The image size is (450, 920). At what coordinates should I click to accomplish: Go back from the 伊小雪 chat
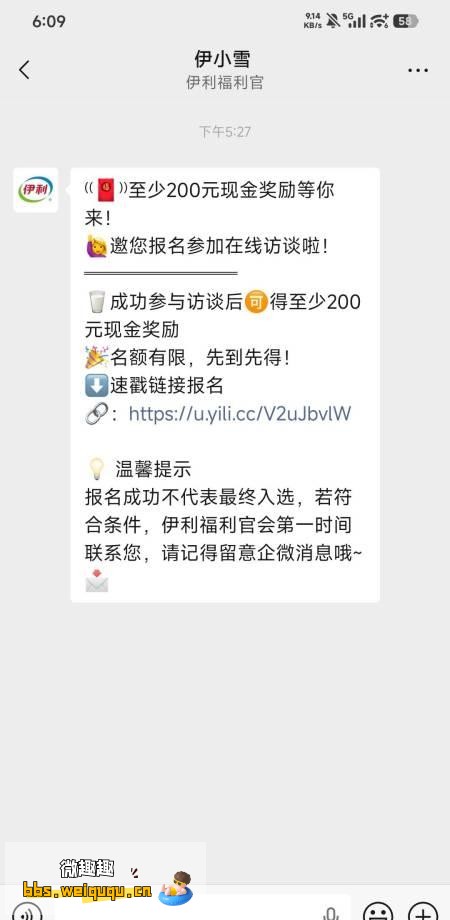tap(24, 70)
